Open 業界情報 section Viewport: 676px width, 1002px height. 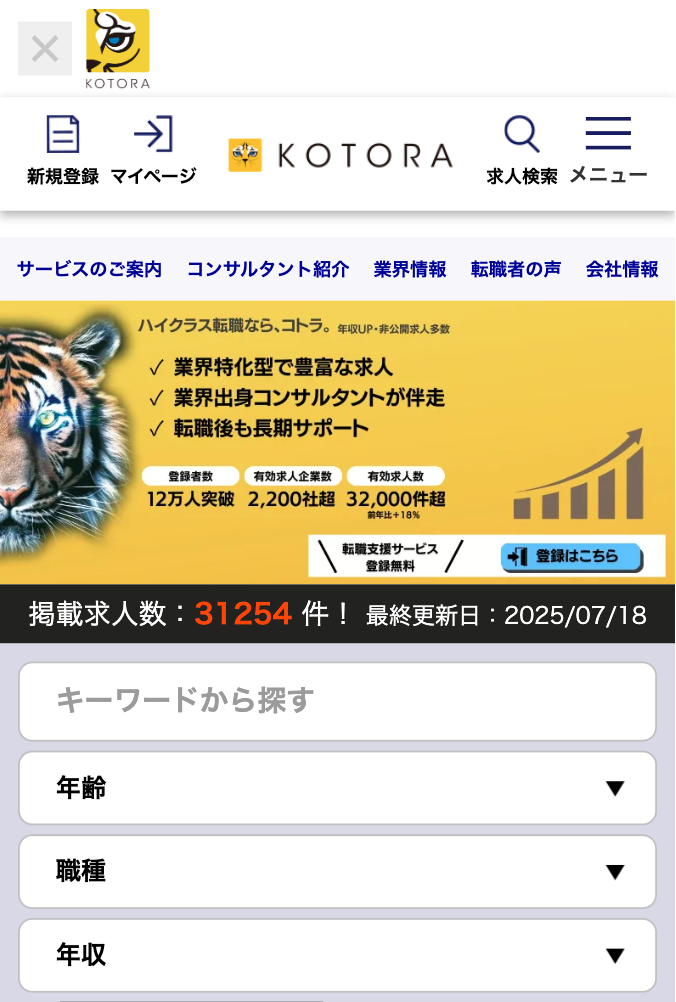pyautogui.click(x=410, y=269)
